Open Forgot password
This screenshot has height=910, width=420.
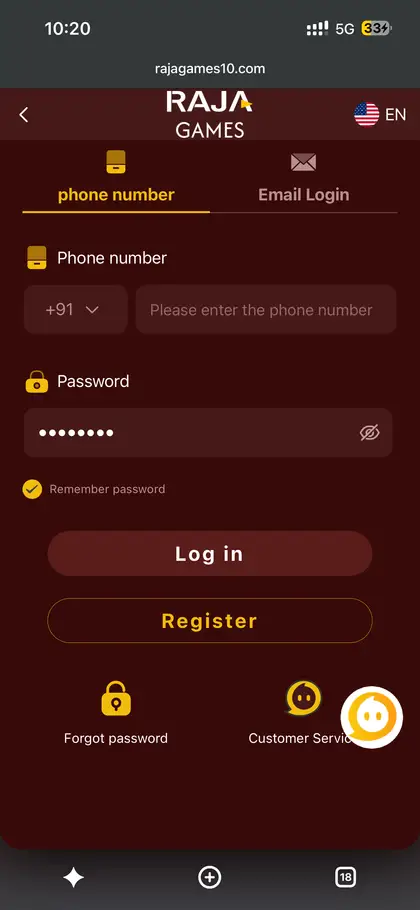[x=116, y=713]
